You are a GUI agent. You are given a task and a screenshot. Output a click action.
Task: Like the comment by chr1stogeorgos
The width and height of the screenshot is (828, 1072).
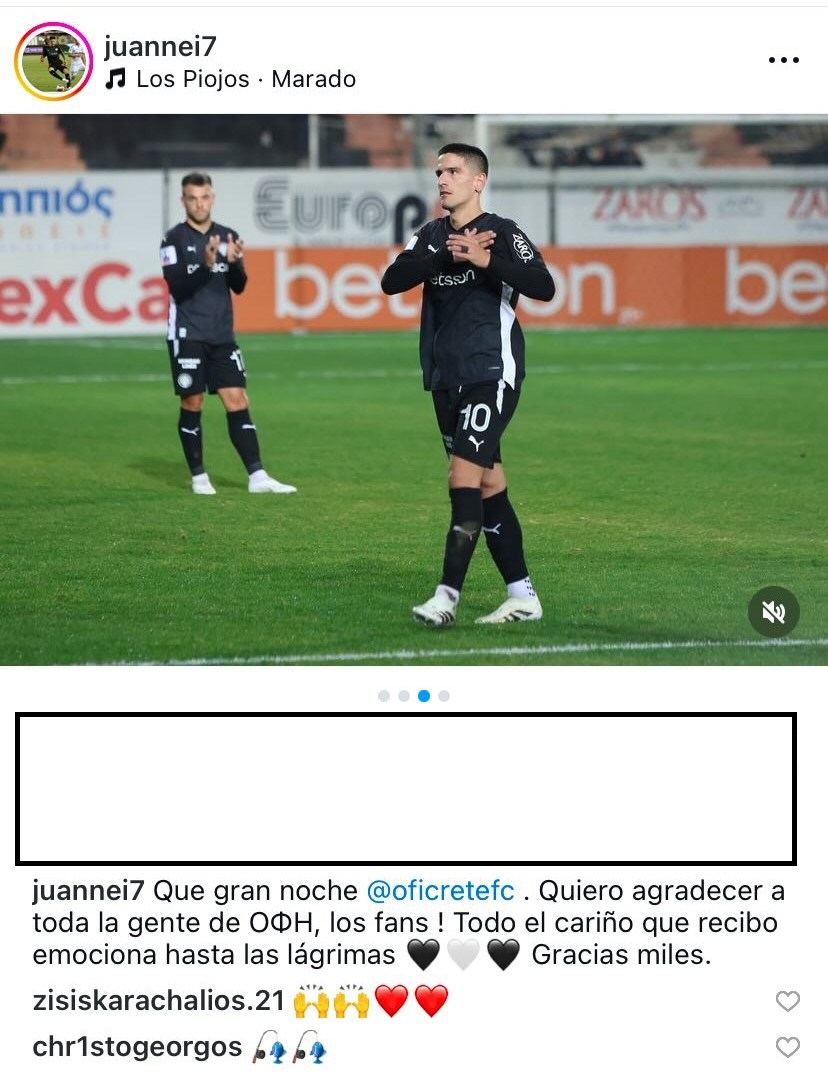788,1047
